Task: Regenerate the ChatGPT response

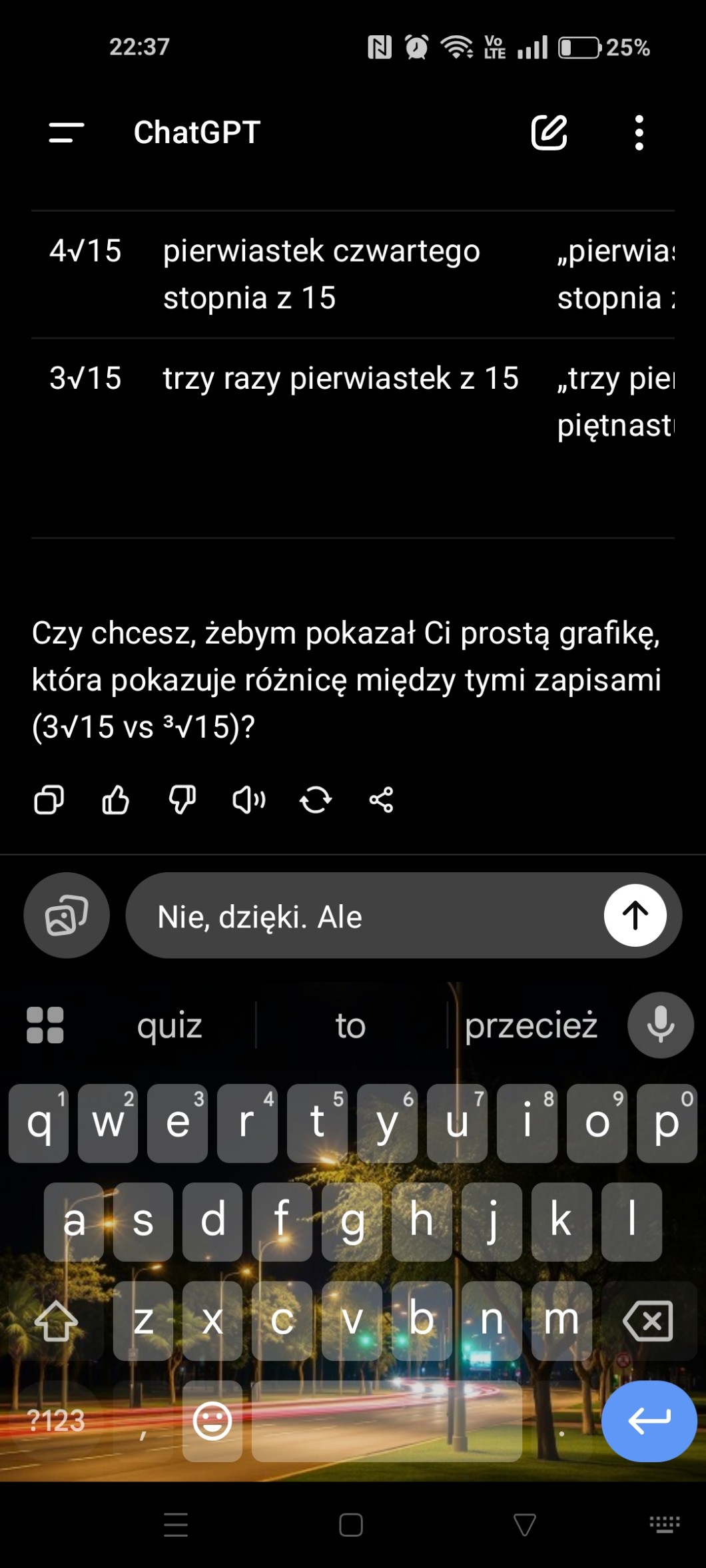Action: (x=315, y=800)
